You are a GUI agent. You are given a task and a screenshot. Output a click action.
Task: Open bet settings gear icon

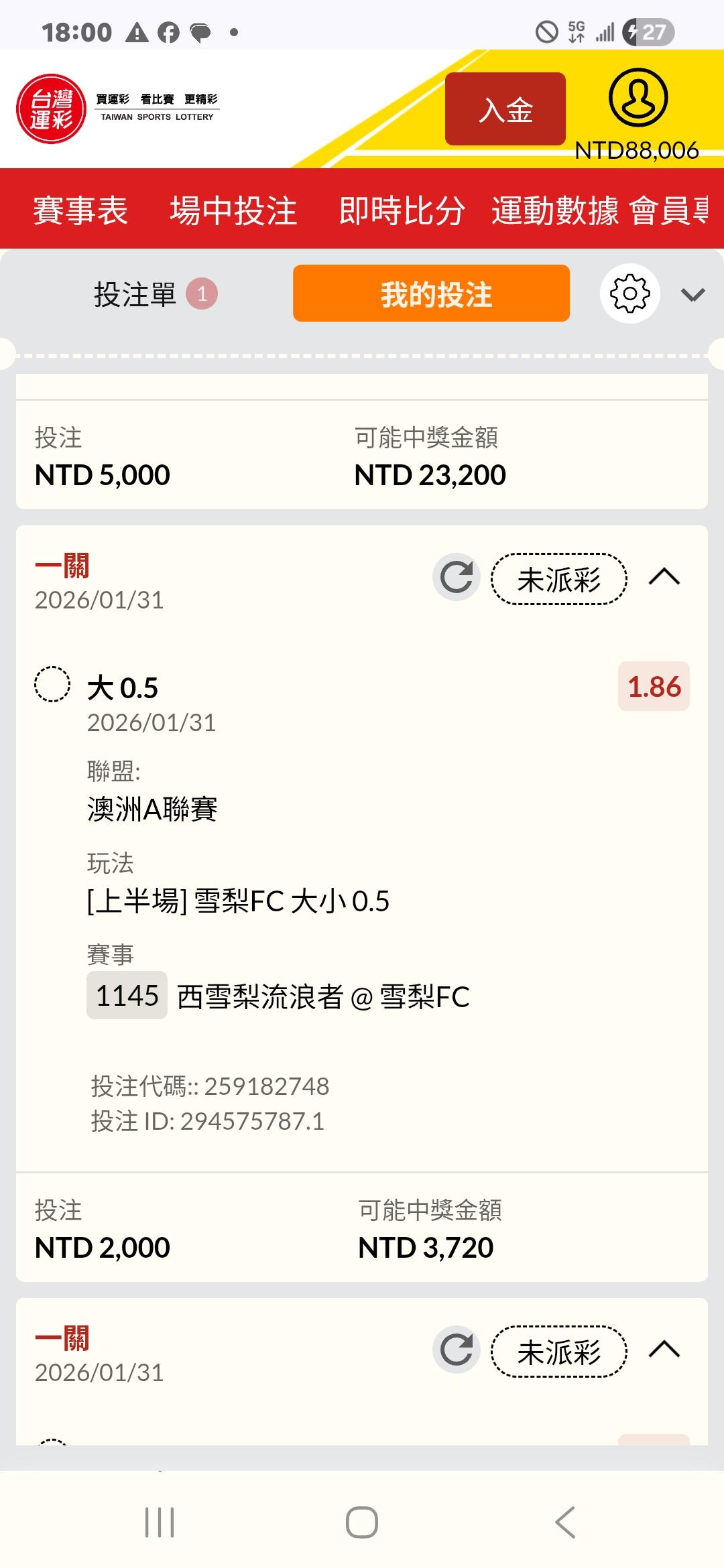[629, 294]
